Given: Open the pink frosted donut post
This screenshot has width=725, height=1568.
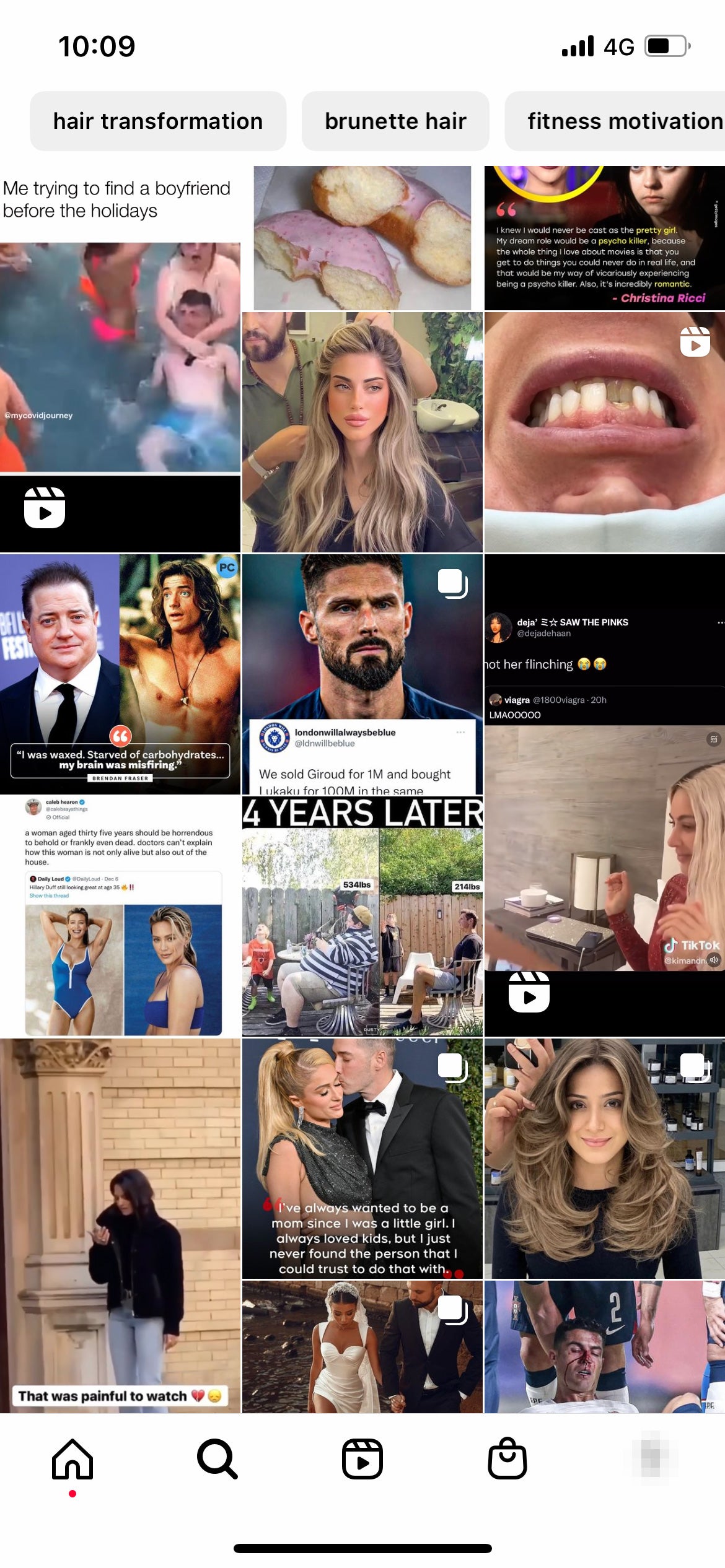Looking at the screenshot, I should 362,238.
